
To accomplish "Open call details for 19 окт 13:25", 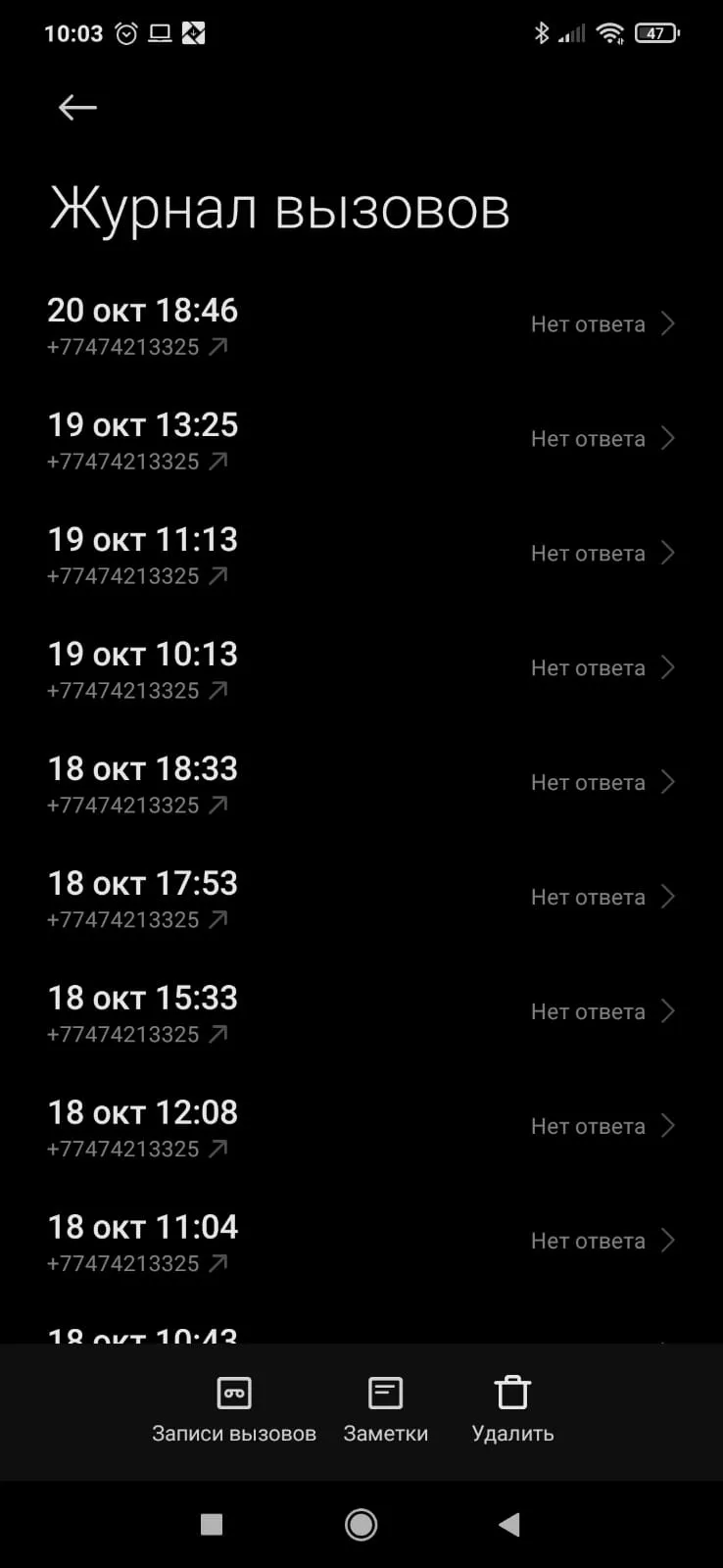I will pos(361,440).
